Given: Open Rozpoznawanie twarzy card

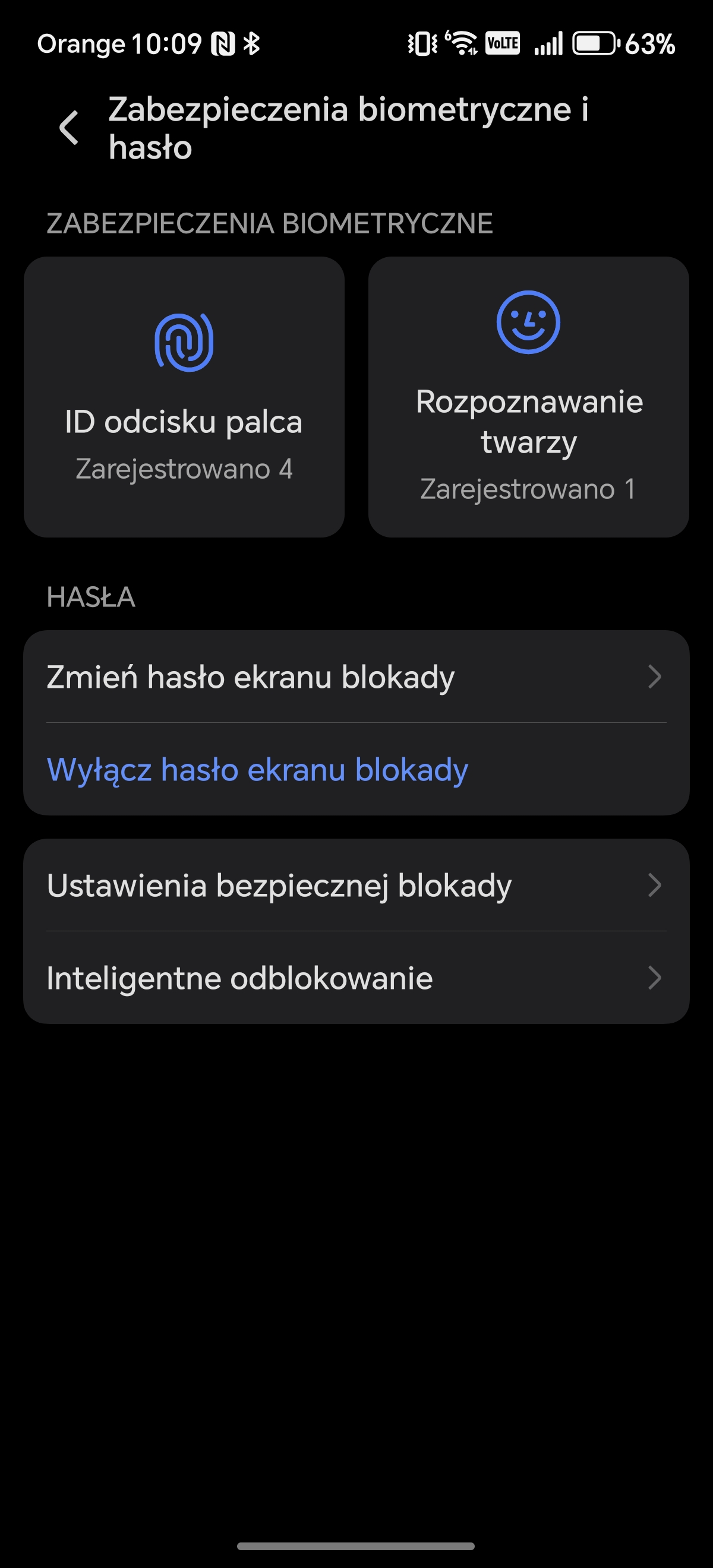Looking at the screenshot, I should tap(528, 397).
